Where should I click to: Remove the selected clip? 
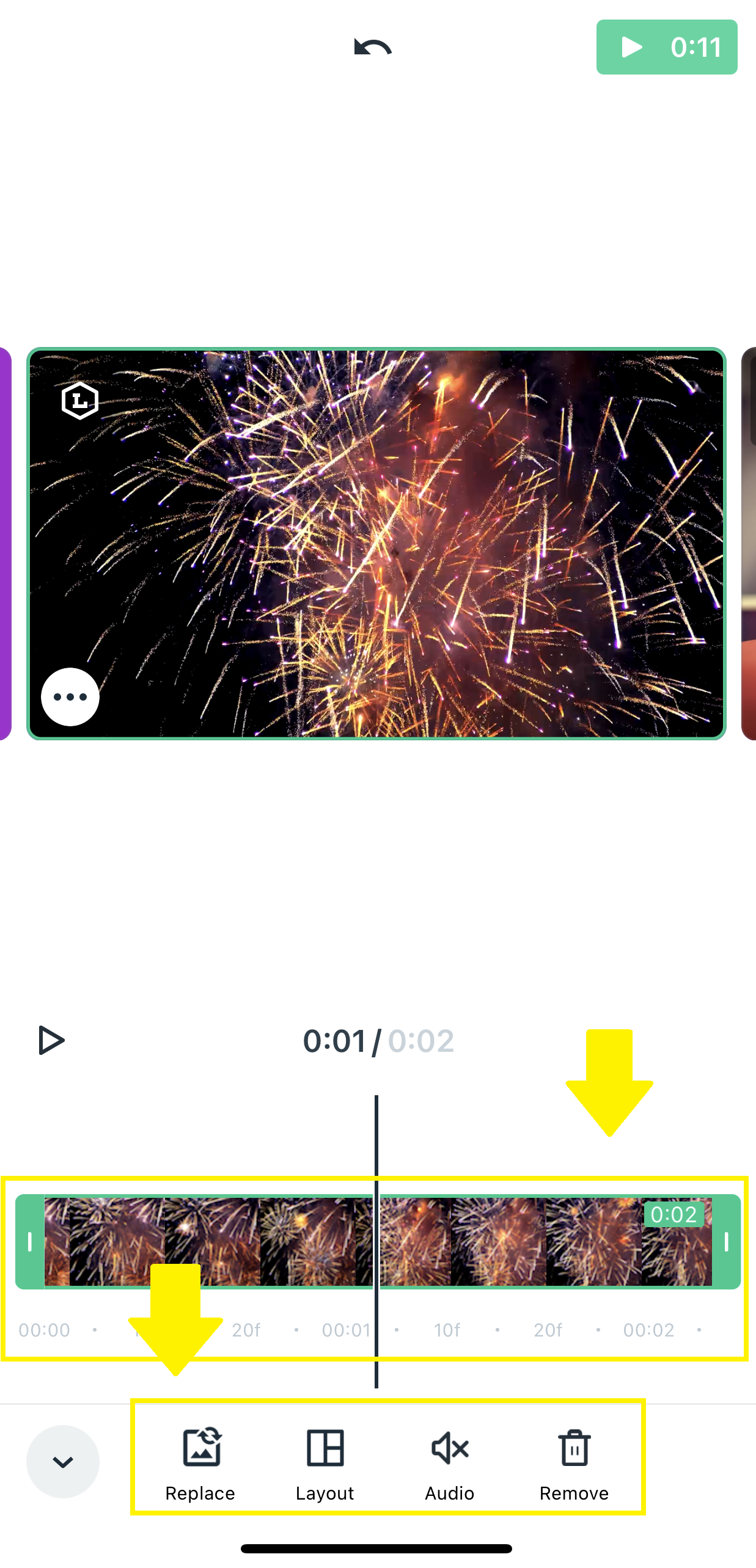point(574,1464)
